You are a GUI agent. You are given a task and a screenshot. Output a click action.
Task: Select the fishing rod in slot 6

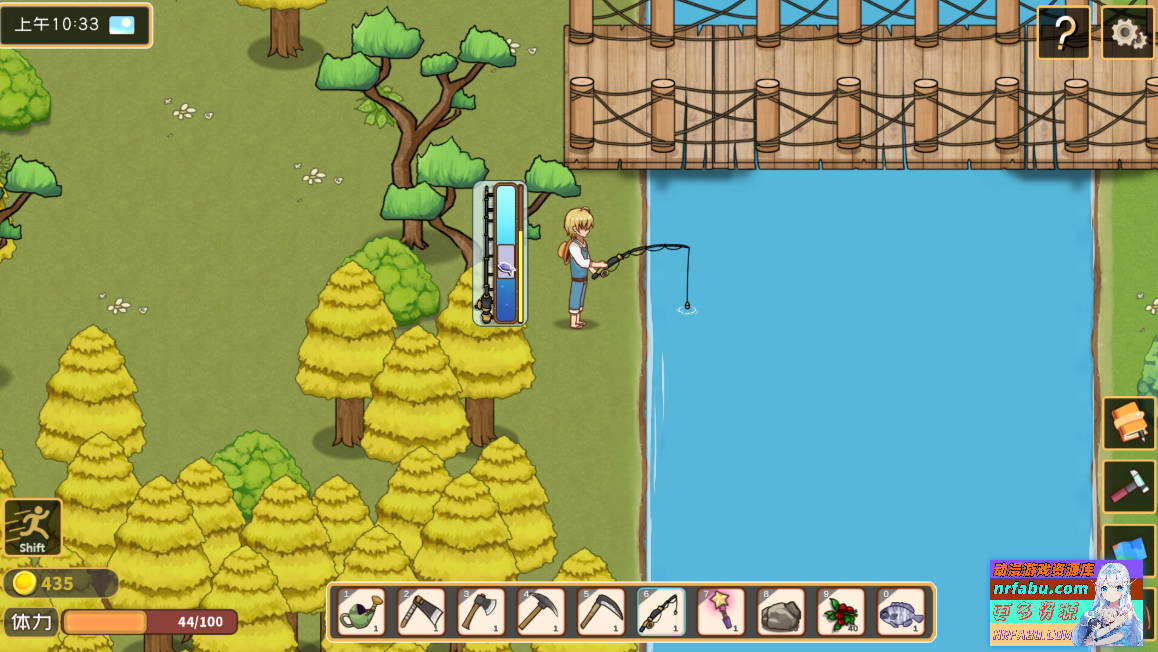click(661, 611)
